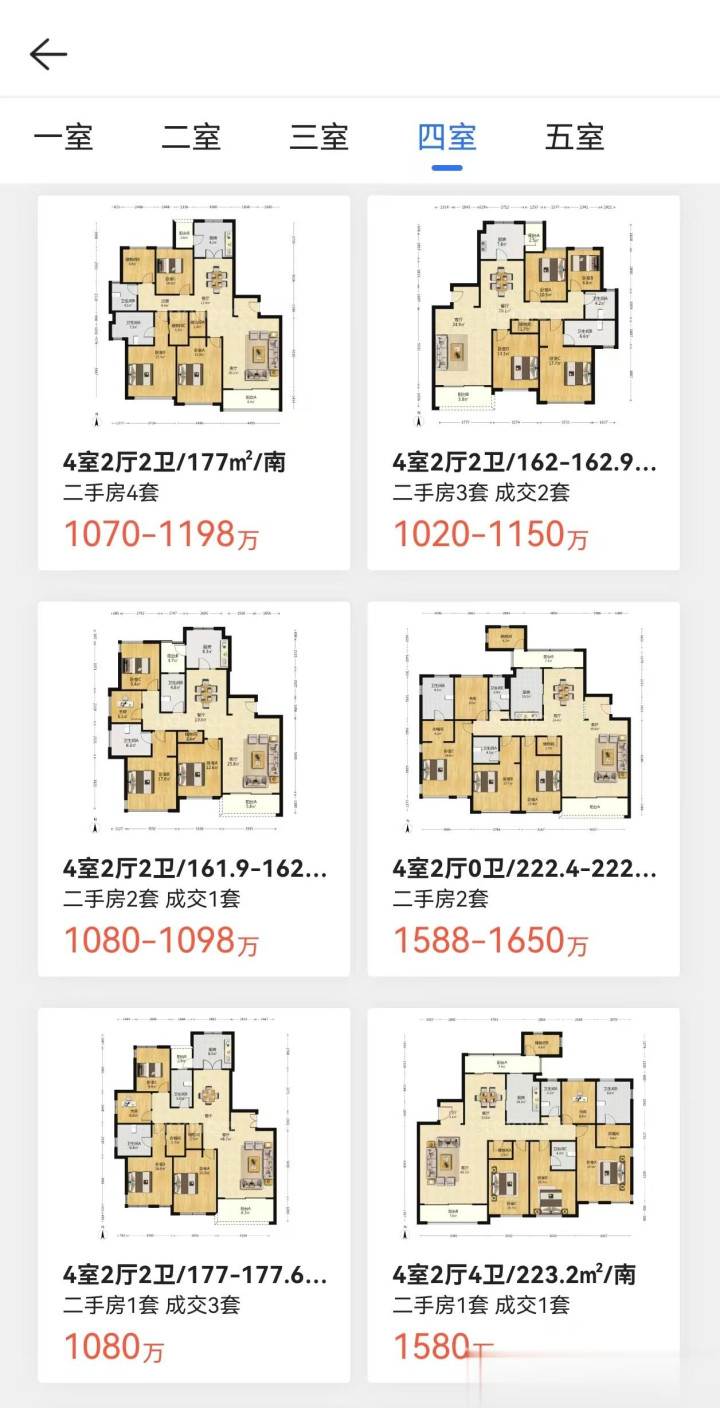Open the 177m² south-facing 1070-1198万 floor plan

(194, 383)
